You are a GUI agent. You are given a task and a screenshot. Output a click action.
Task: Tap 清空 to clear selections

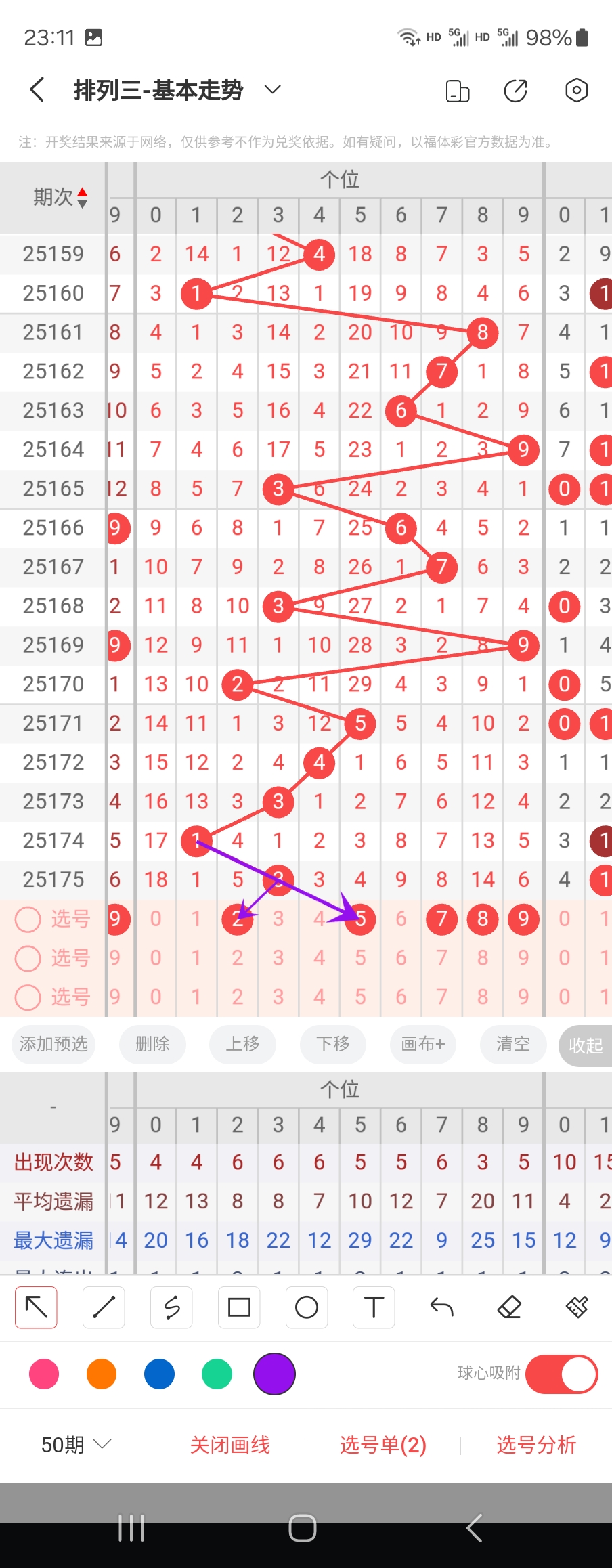513,1044
